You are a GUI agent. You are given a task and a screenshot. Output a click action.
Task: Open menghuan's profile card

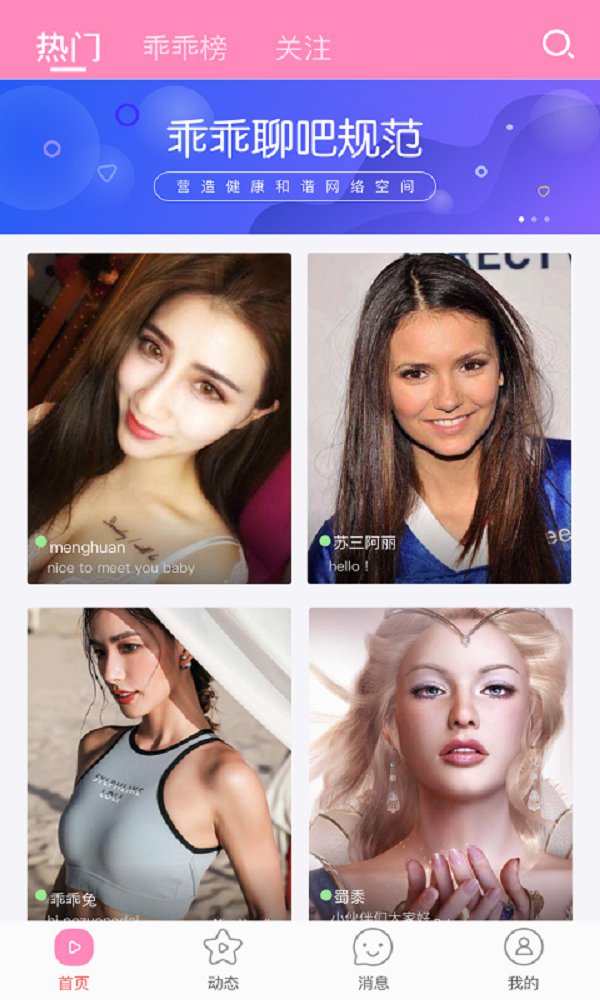coord(159,418)
